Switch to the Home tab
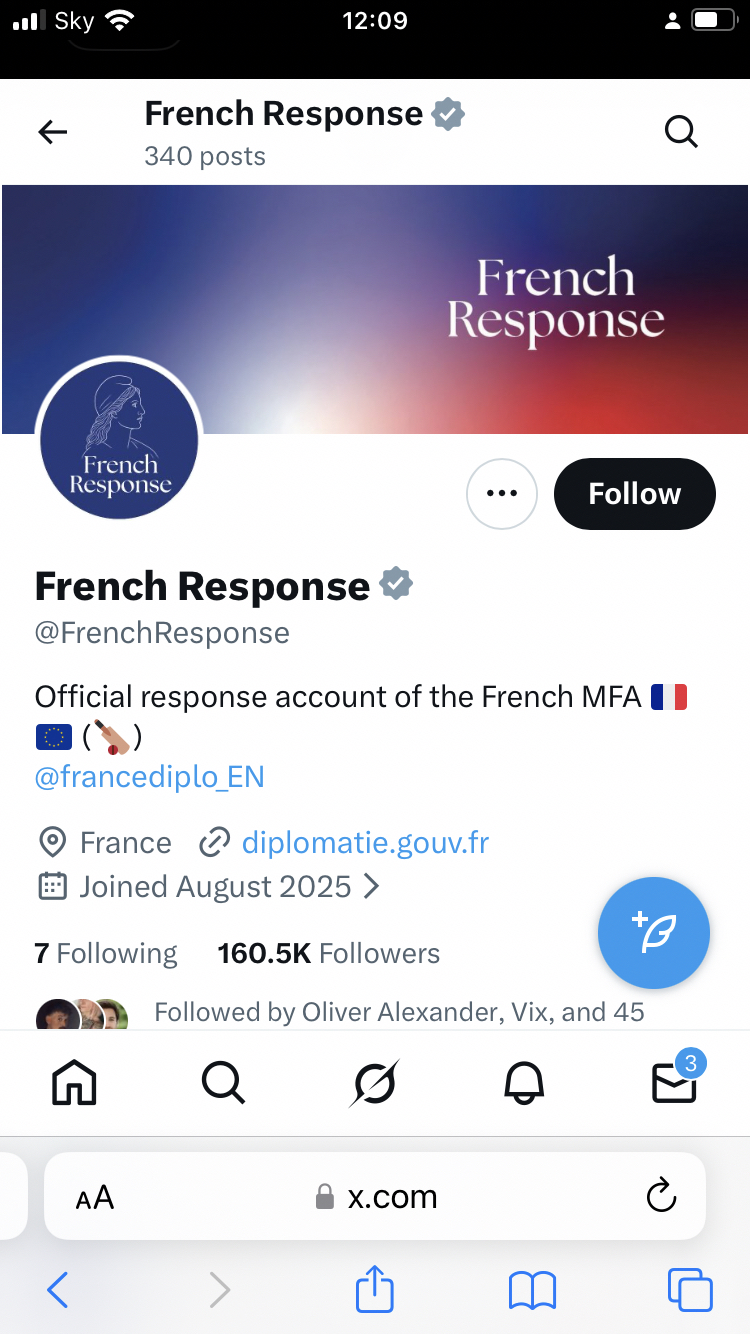The image size is (750, 1334). click(75, 1082)
